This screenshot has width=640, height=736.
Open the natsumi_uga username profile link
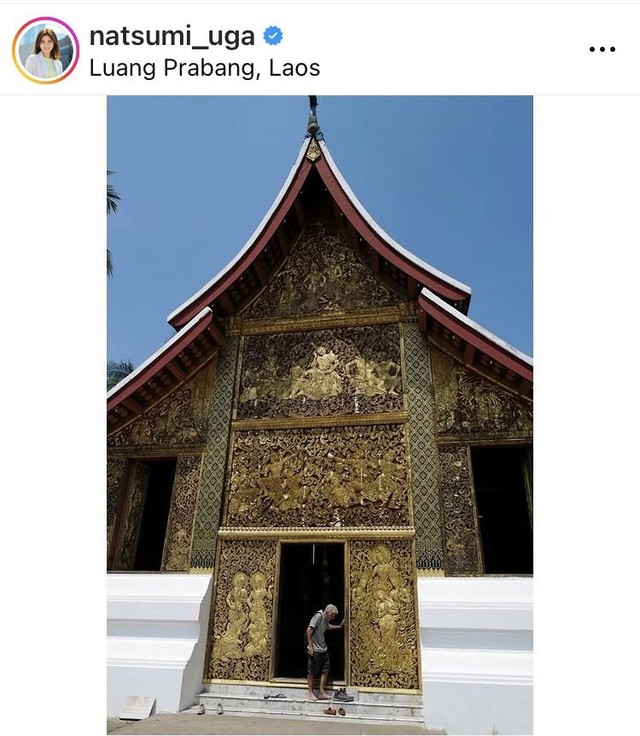pyautogui.click(x=171, y=36)
